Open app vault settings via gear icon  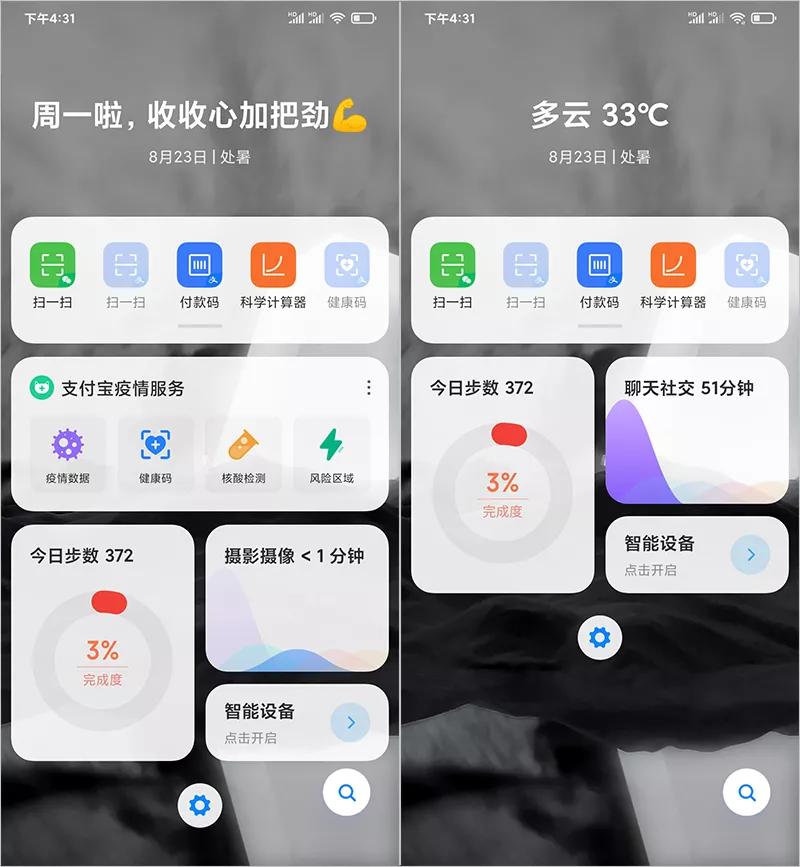point(200,803)
